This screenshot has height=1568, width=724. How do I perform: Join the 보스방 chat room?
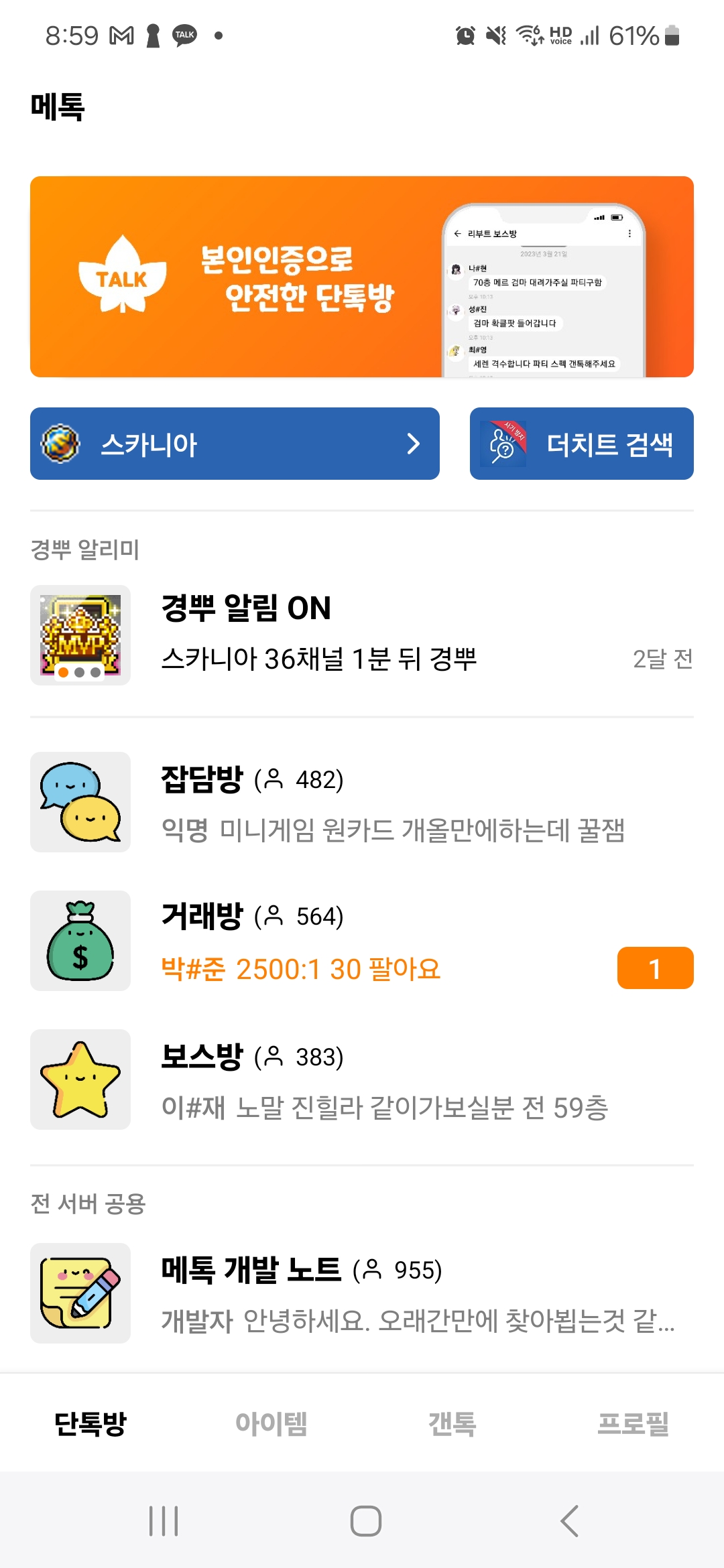coord(362,1080)
